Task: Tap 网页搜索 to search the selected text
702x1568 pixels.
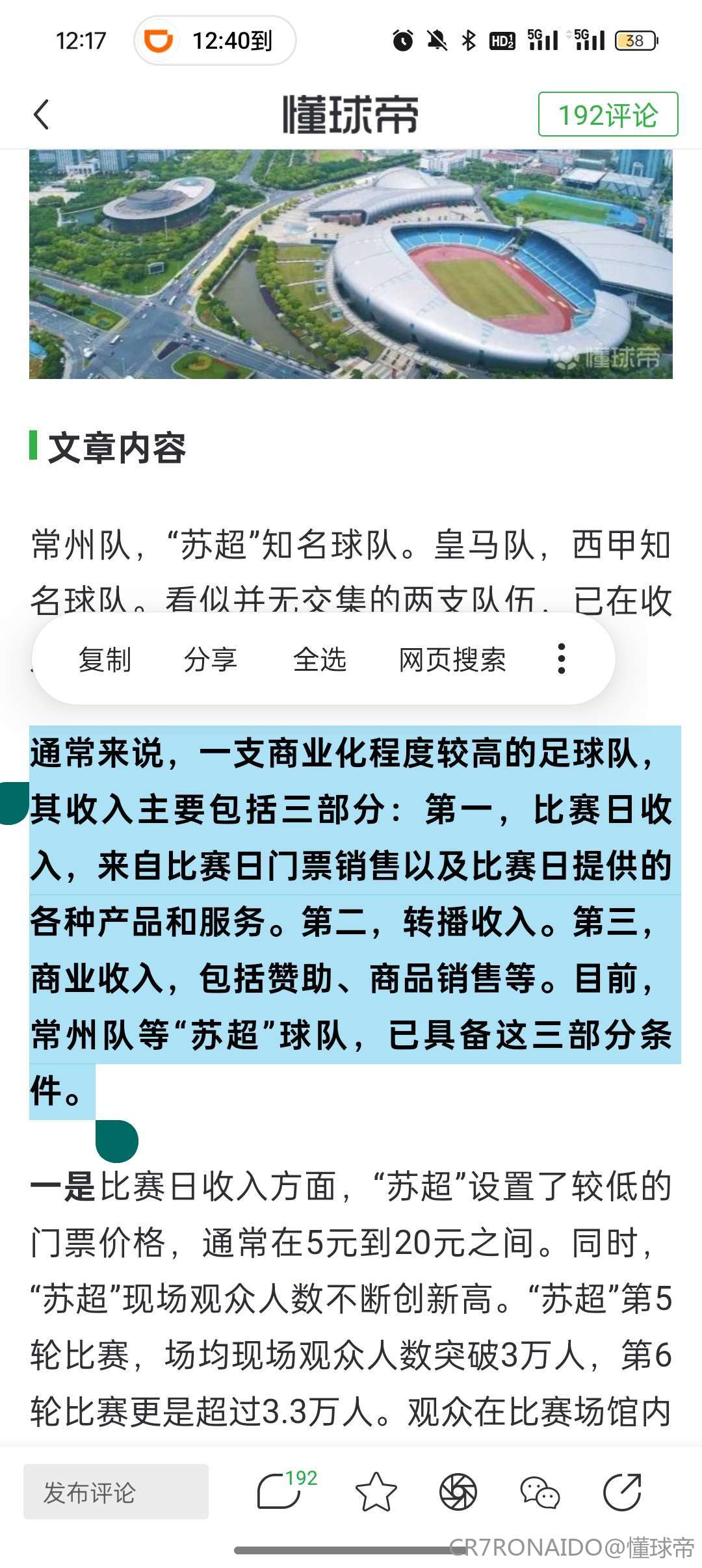Action: tap(452, 660)
